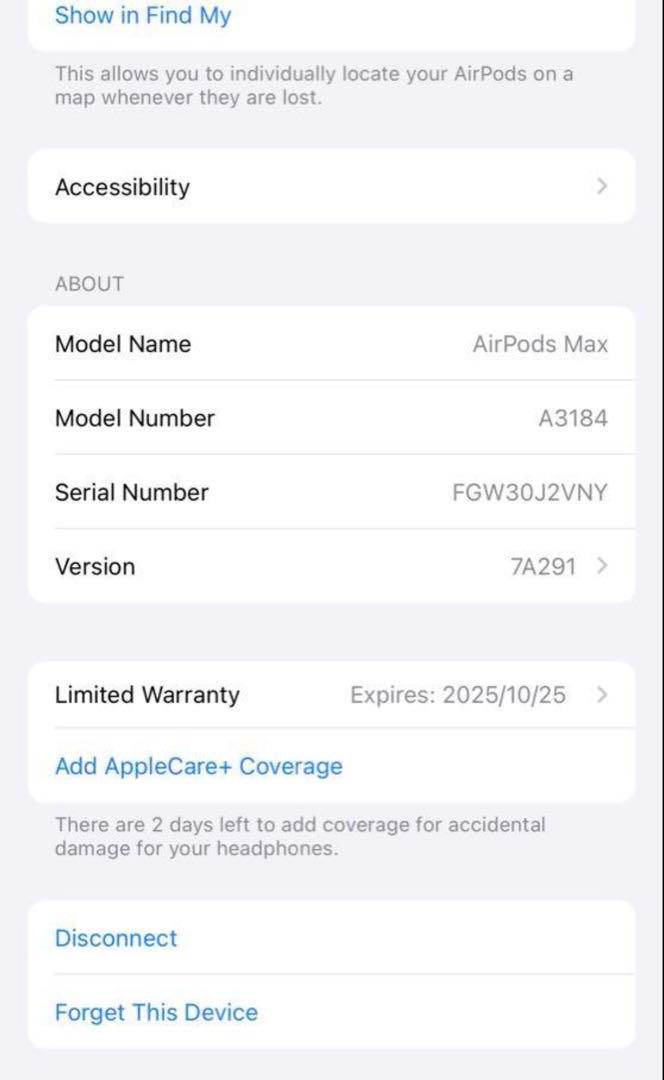This screenshot has width=664, height=1080.
Task: Select Forget This Device
Action: 156,1012
